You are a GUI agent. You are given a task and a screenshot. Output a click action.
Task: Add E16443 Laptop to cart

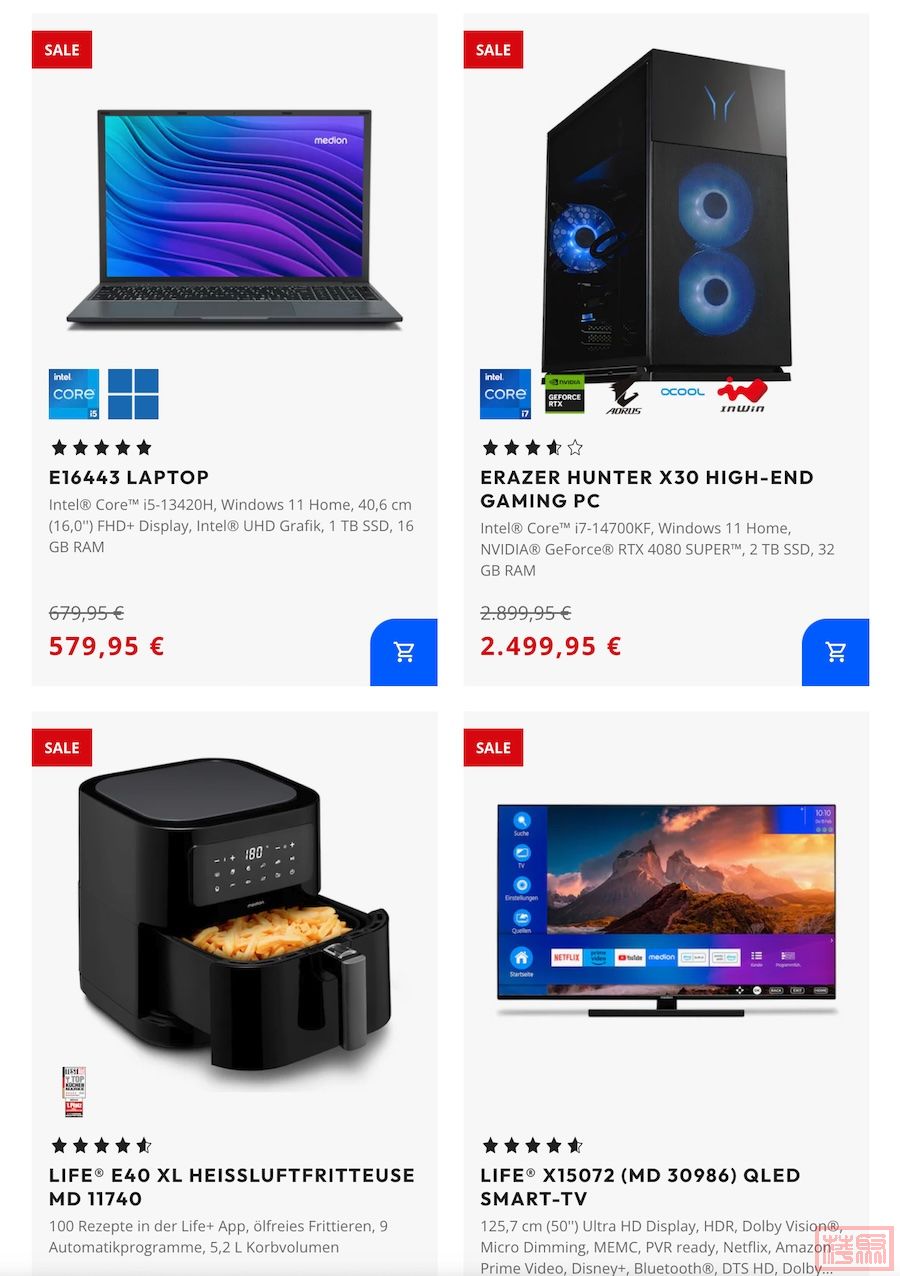[x=404, y=652]
